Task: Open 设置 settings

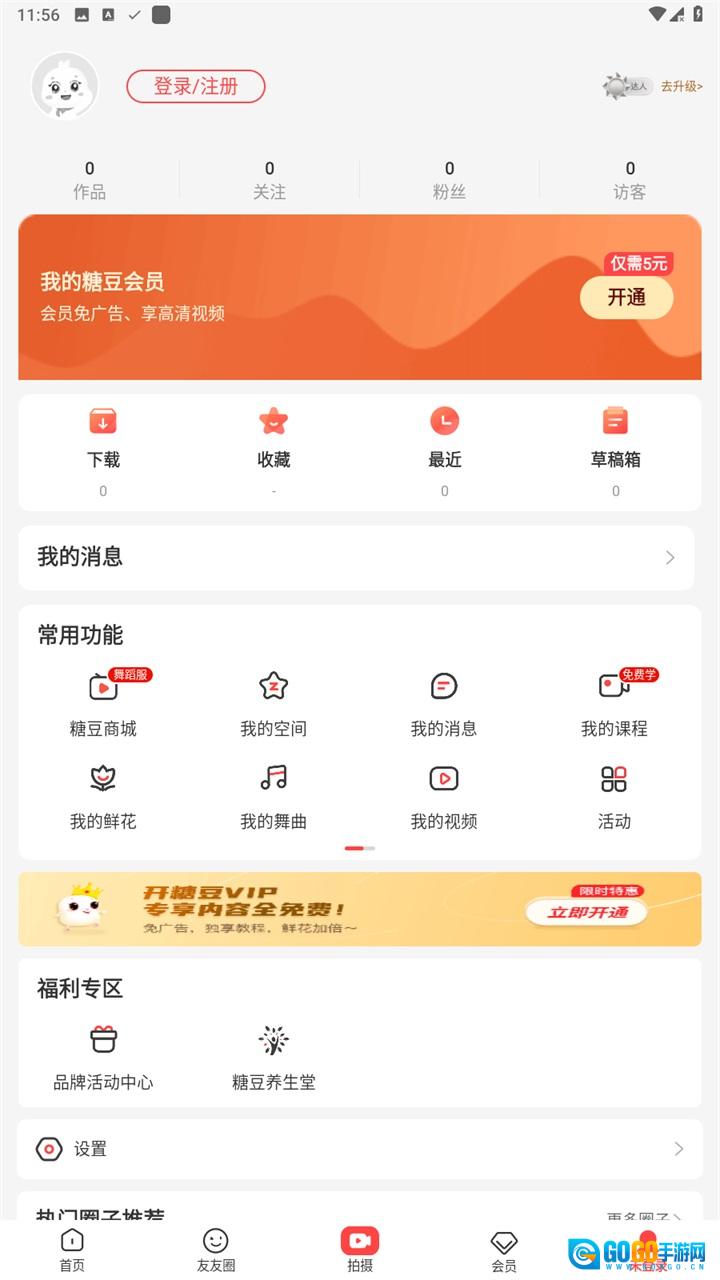Action: [x=360, y=1149]
